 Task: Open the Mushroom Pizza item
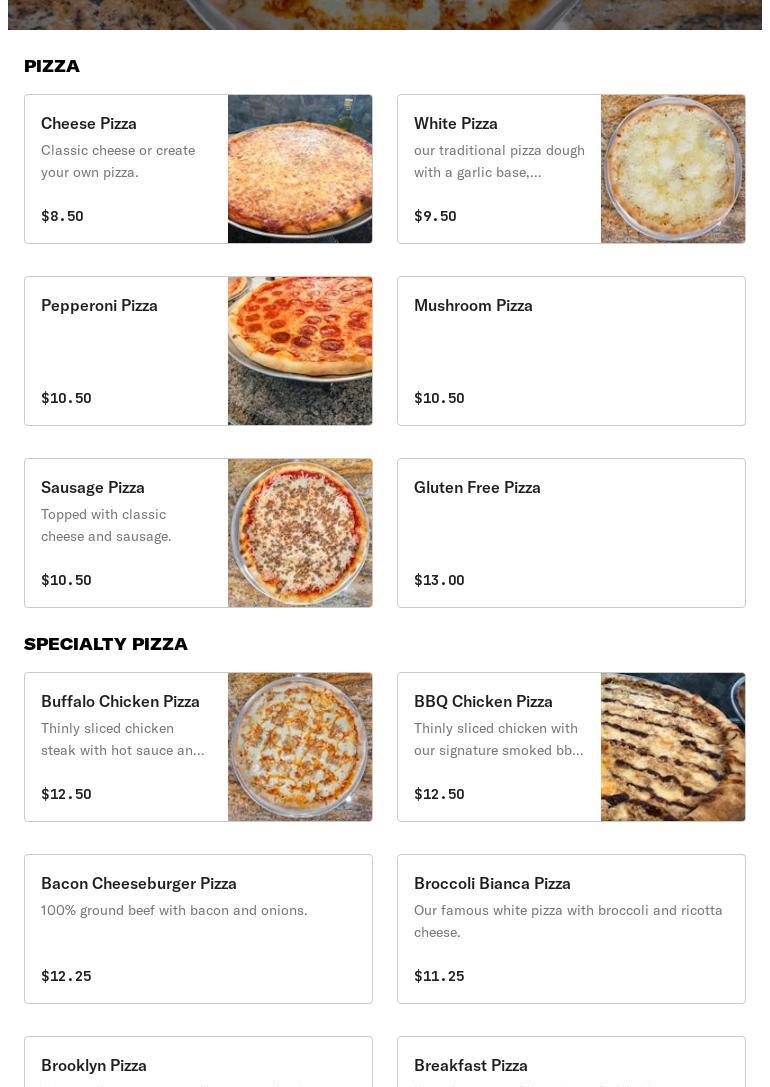571,351
